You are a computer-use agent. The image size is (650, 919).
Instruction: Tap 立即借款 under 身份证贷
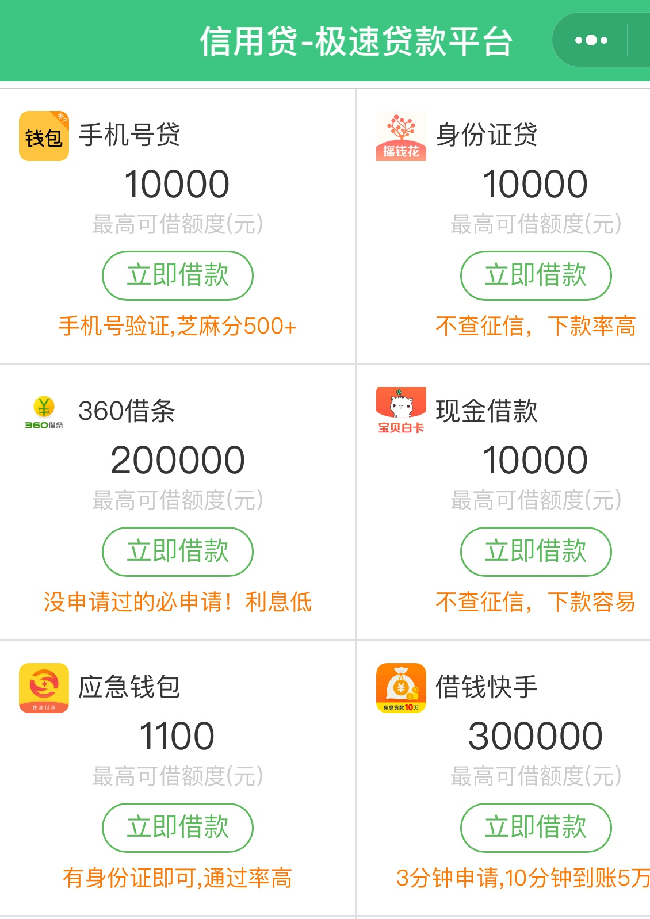tap(535, 275)
